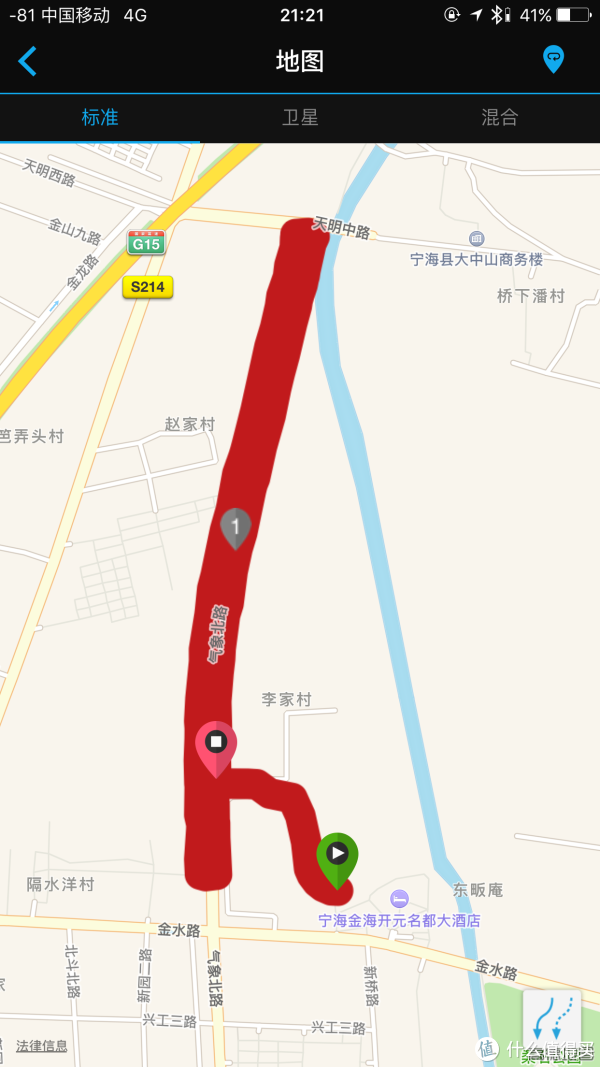Open the 法律信息 legal link
Screen dimensions: 600x1067
click(41, 1045)
